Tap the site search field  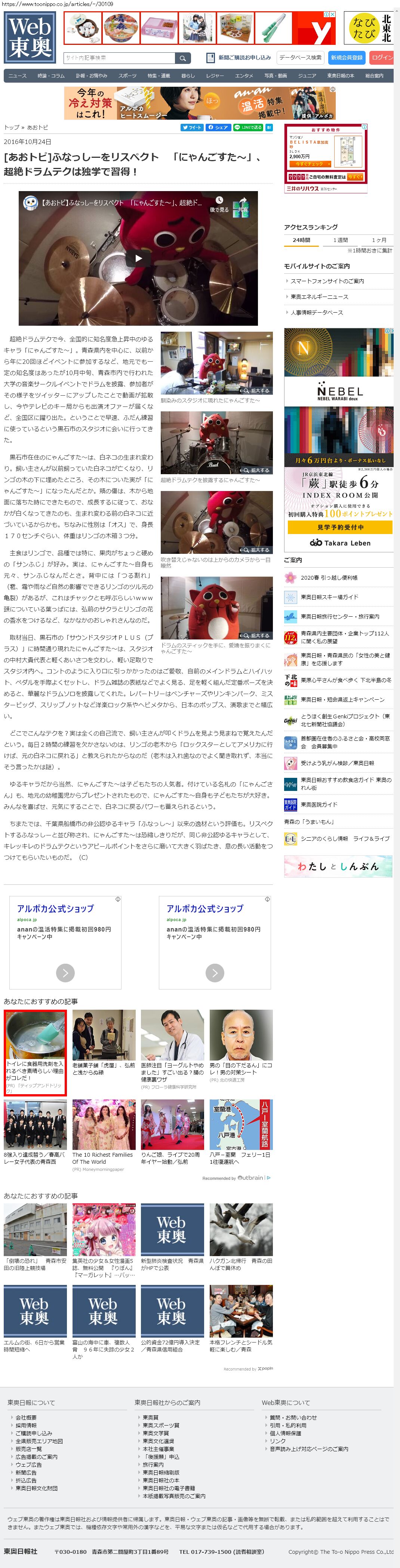pos(119,58)
